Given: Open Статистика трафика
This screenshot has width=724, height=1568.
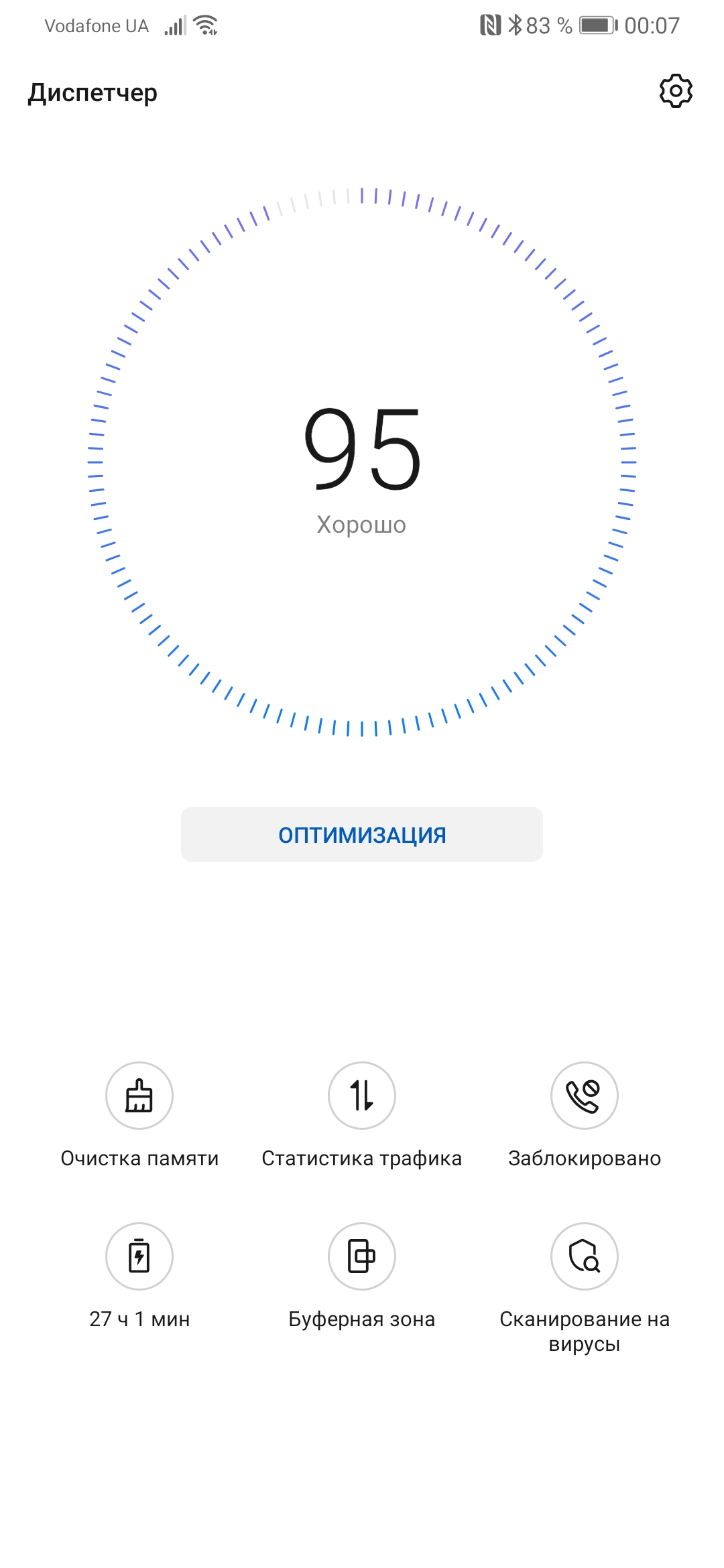Looking at the screenshot, I should [362, 1096].
